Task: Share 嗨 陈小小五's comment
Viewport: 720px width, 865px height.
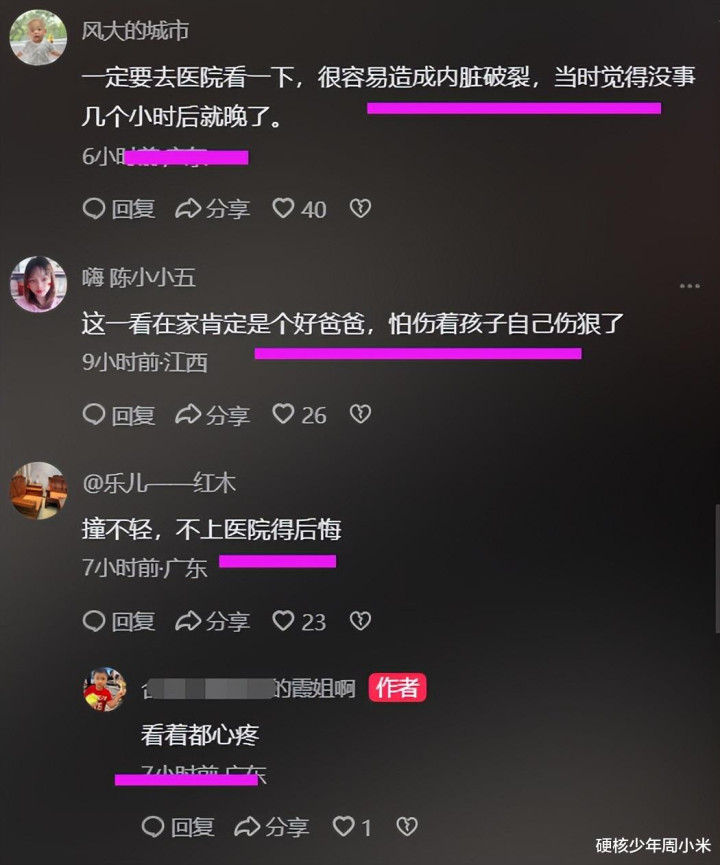Action: point(212,415)
